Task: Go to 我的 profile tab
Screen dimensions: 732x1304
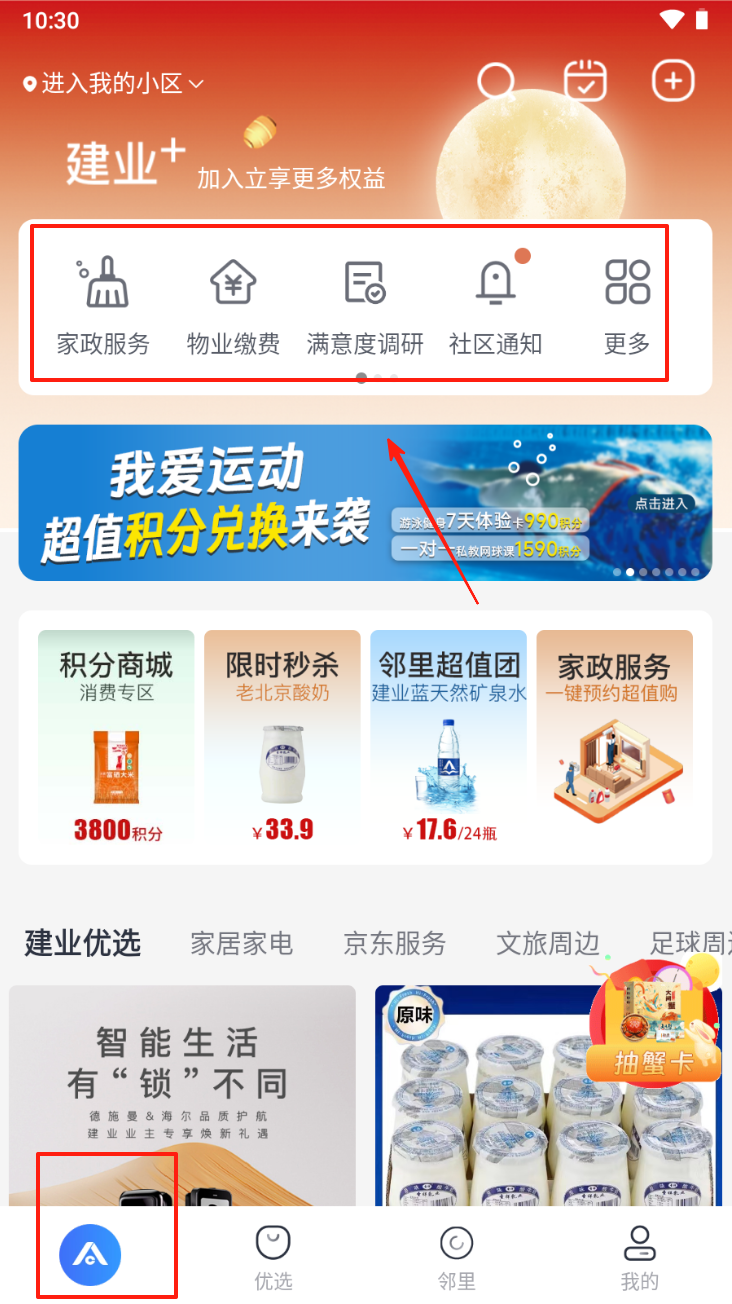Action: pyautogui.click(x=639, y=1258)
